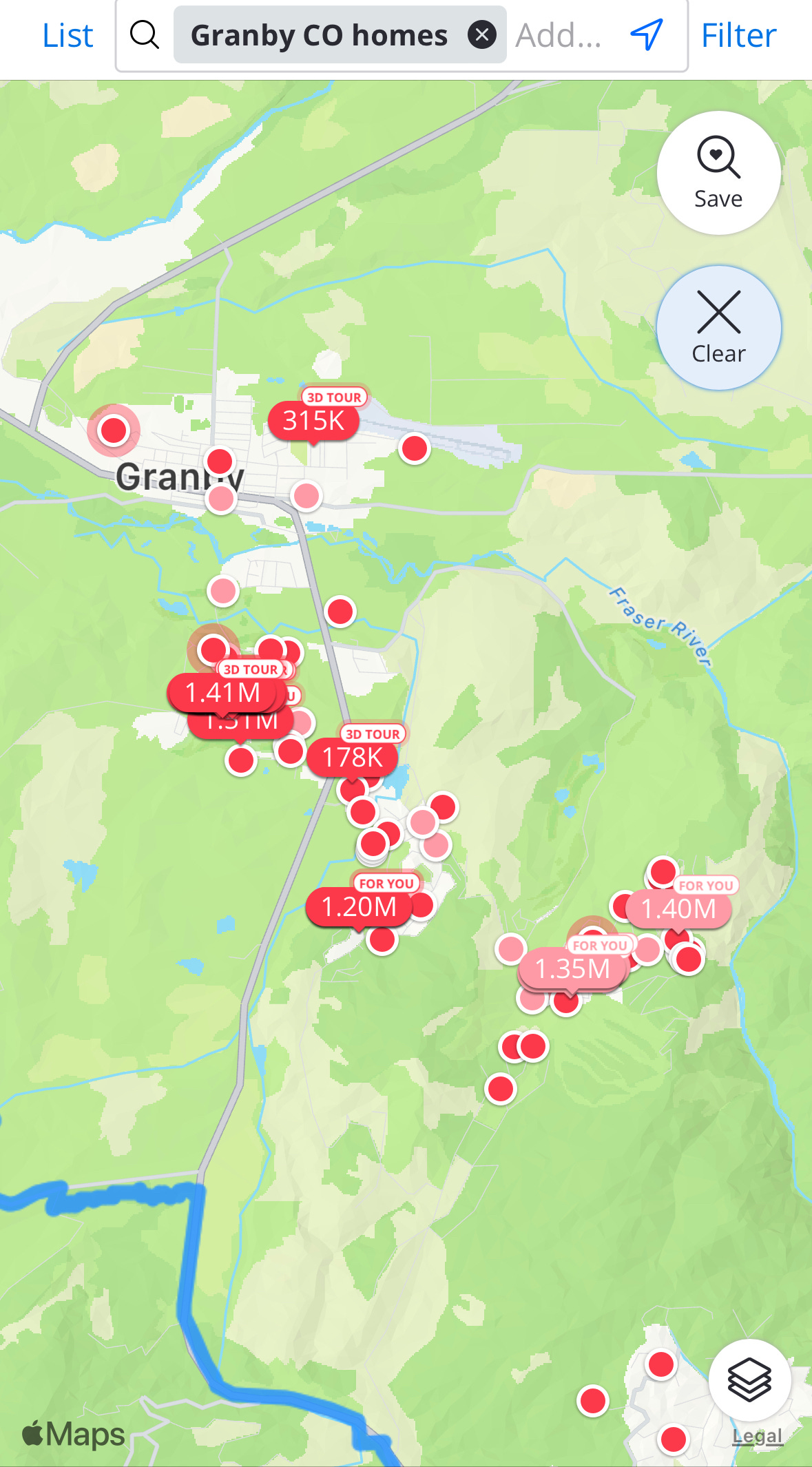The width and height of the screenshot is (812, 1467).
Task: Select the 1.35M listing marker
Action: (x=572, y=968)
